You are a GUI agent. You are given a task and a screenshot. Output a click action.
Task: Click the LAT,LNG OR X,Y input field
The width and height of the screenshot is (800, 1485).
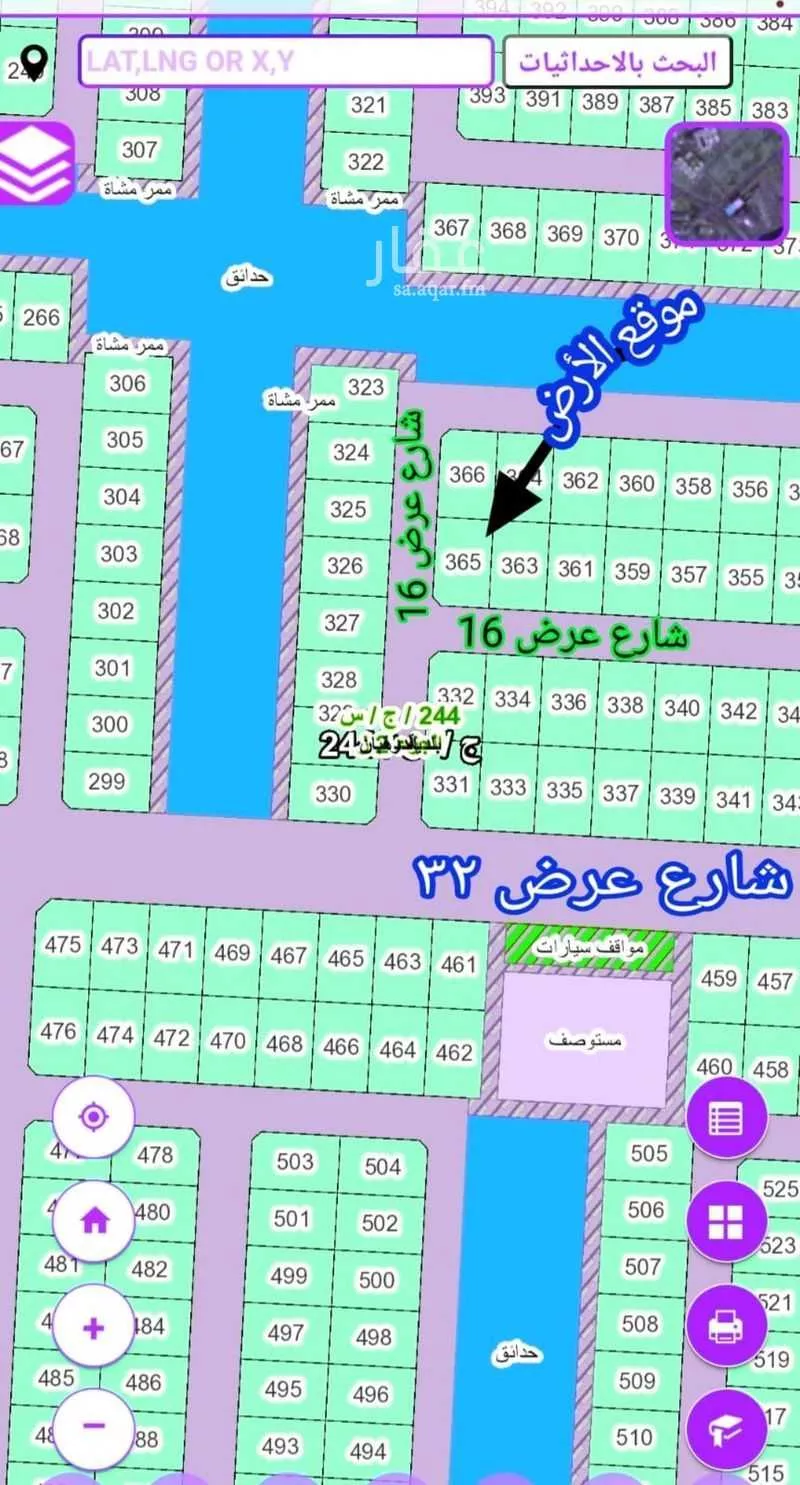tap(285, 62)
